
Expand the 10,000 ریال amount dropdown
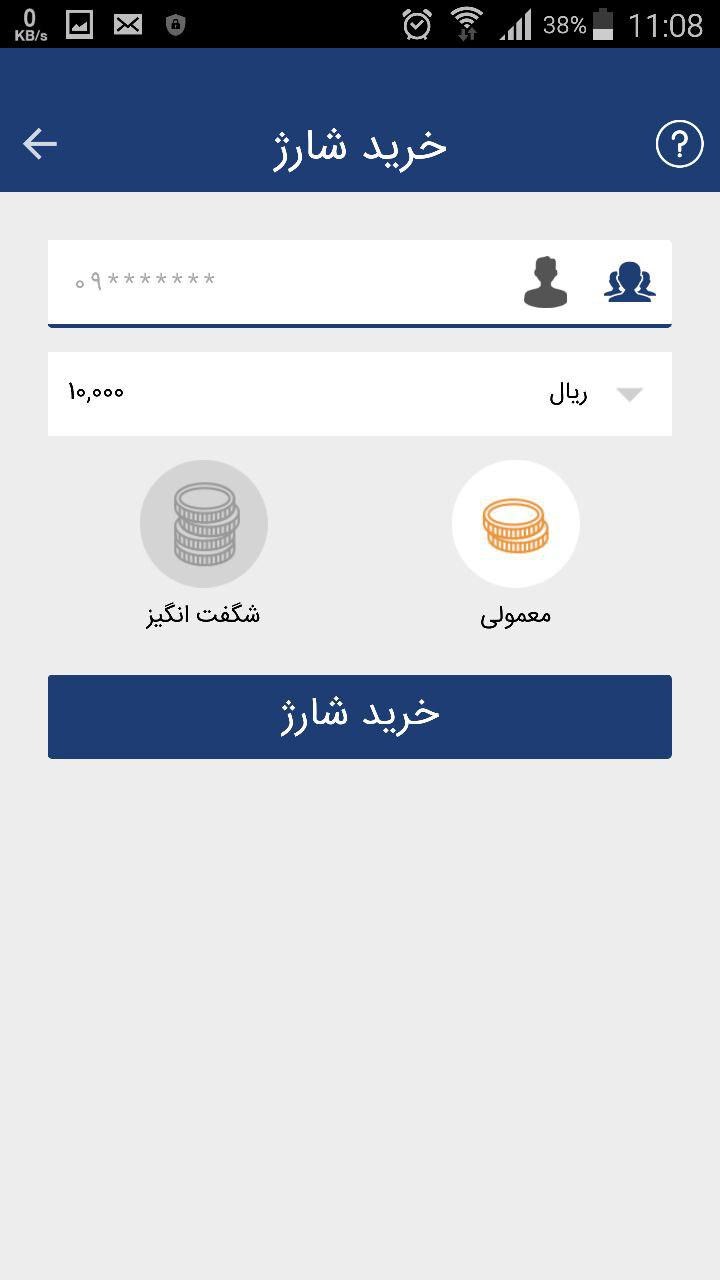(628, 394)
